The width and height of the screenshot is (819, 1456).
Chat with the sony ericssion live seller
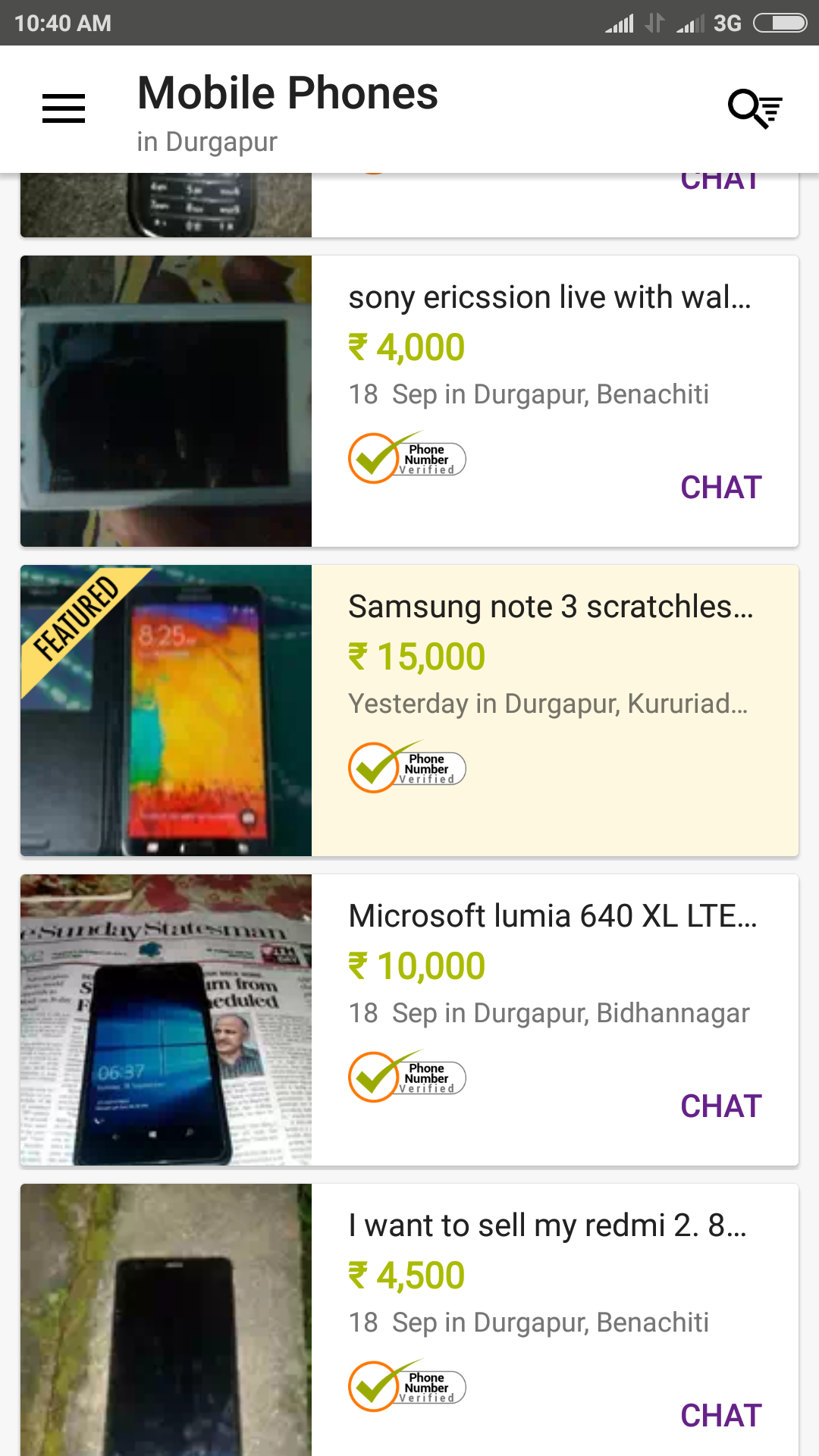tap(720, 488)
